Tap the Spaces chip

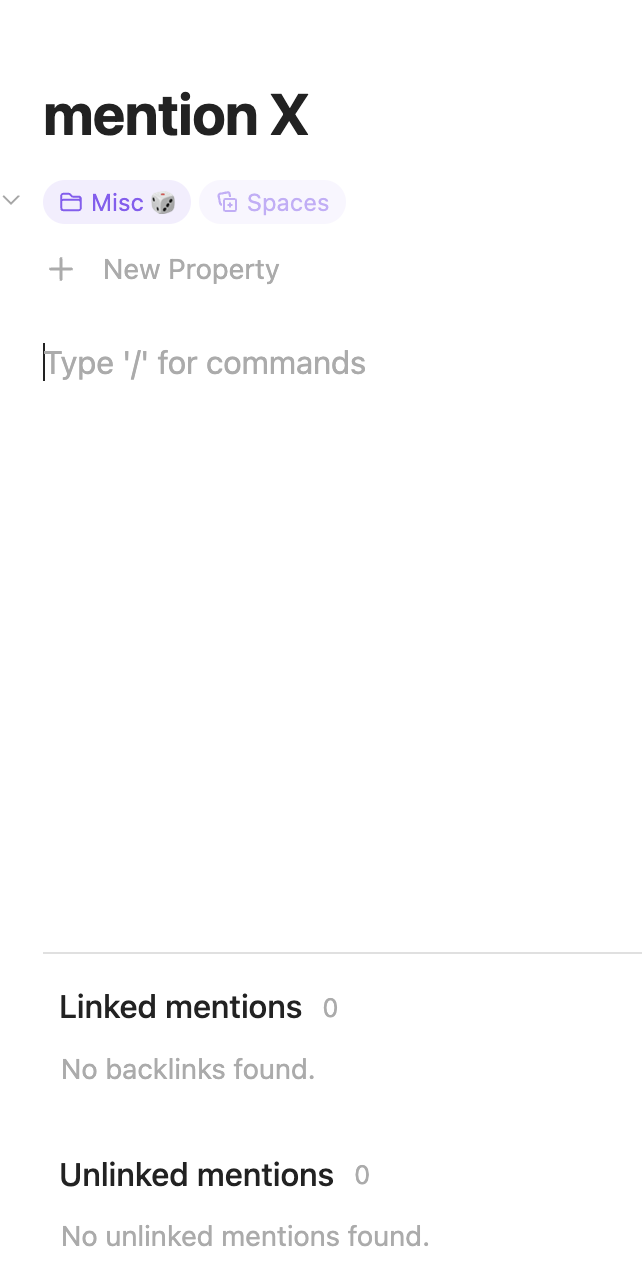click(x=273, y=202)
